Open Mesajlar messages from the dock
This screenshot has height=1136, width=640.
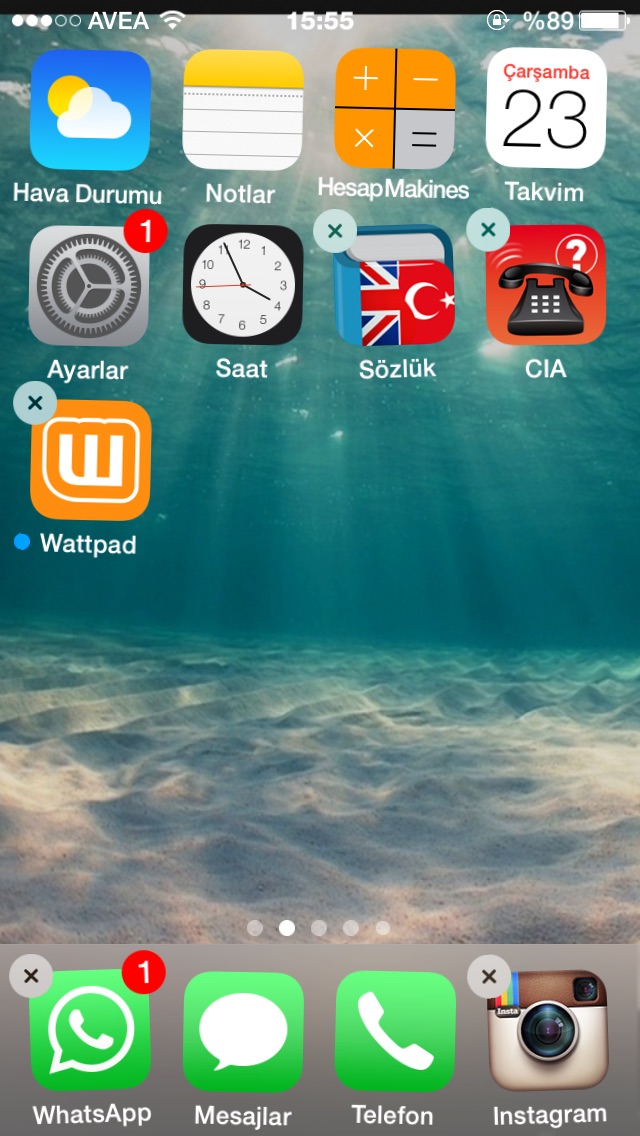(243, 1032)
